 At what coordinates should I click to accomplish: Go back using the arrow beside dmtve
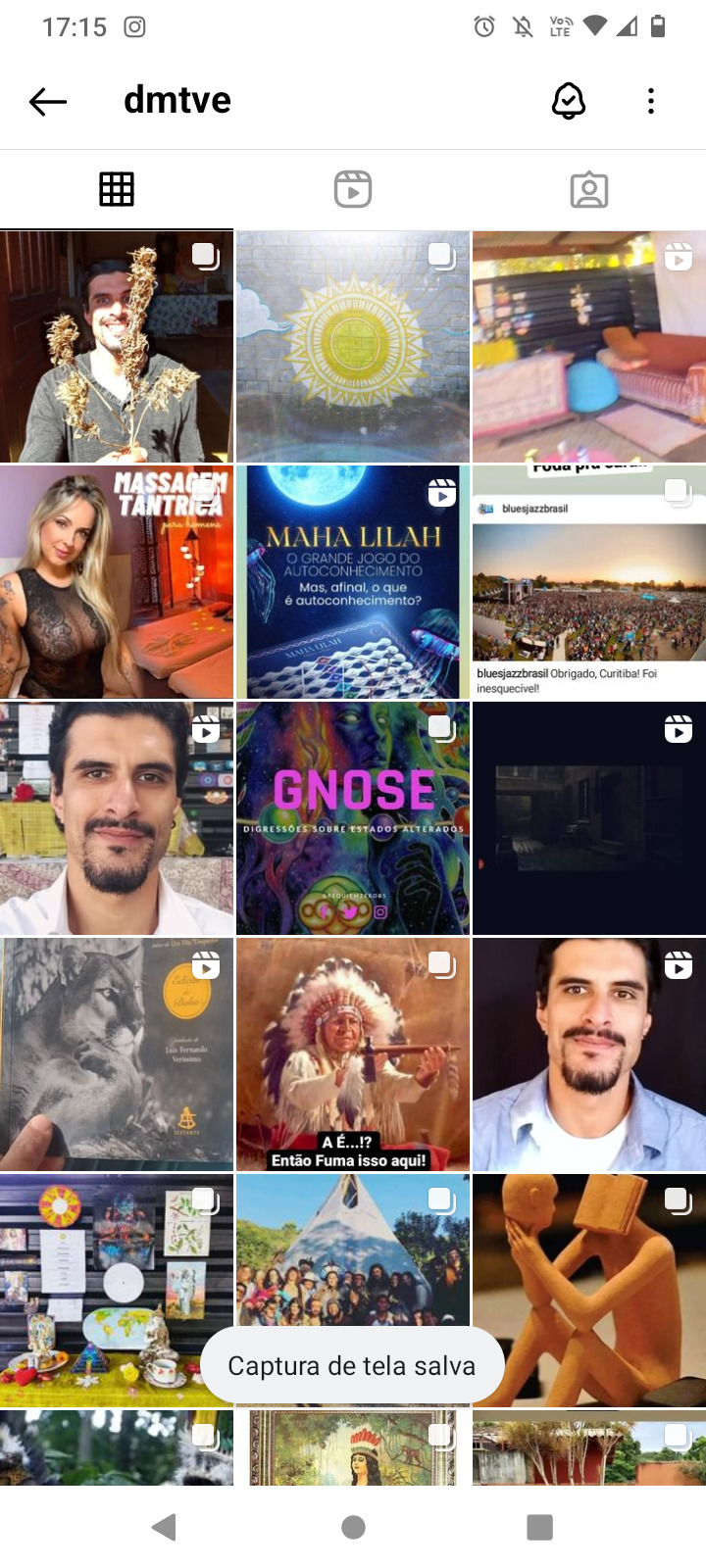(47, 101)
